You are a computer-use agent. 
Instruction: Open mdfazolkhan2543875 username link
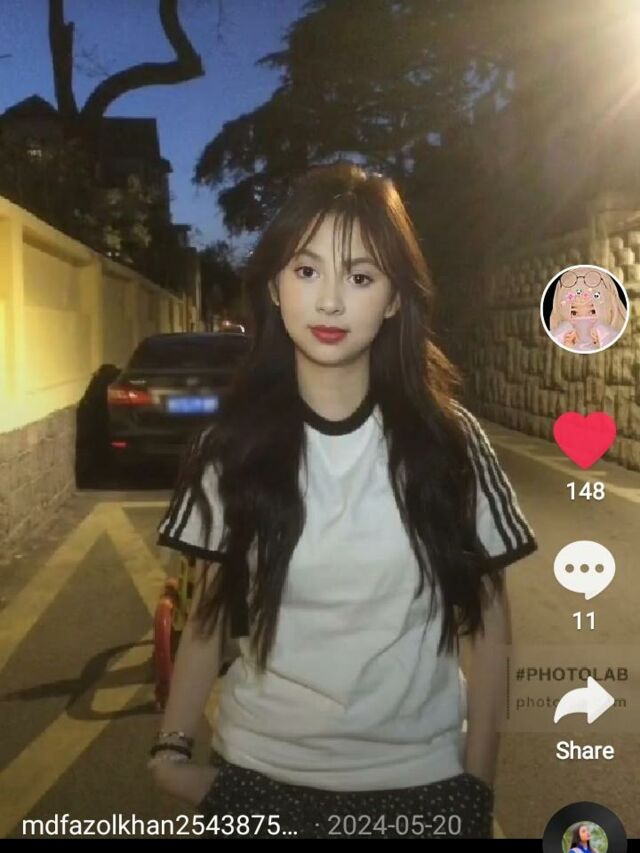[160, 826]
